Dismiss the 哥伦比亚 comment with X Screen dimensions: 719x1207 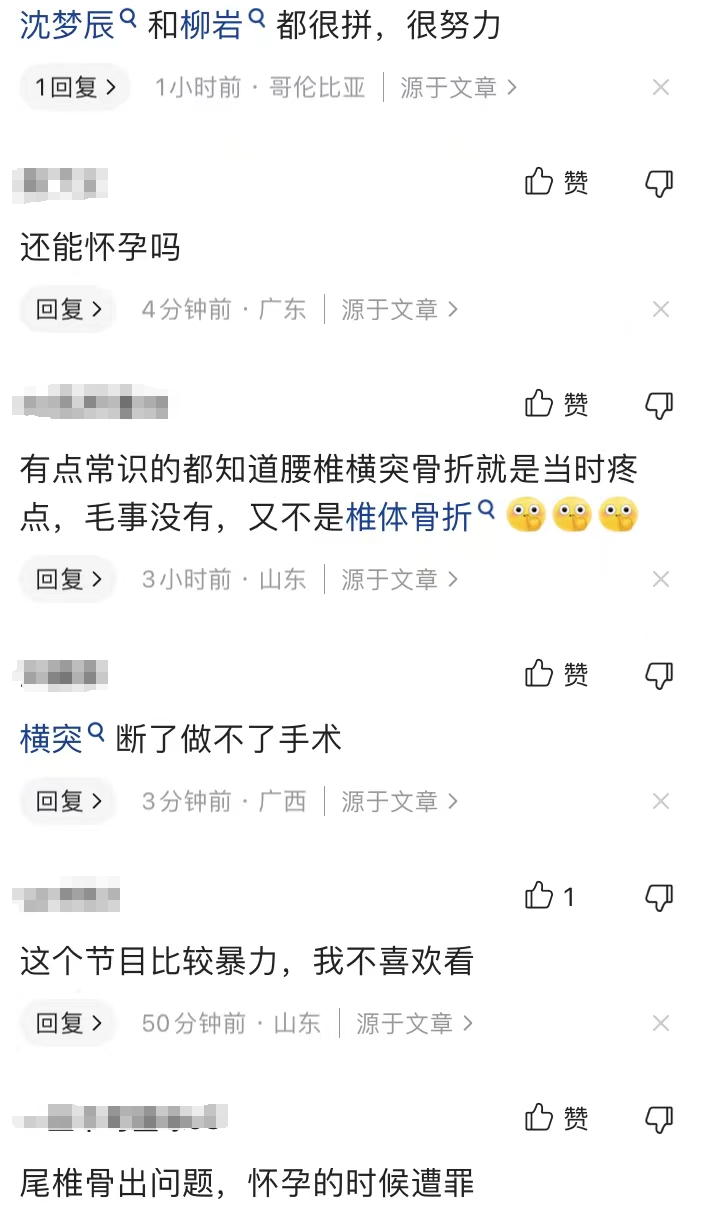660,88
